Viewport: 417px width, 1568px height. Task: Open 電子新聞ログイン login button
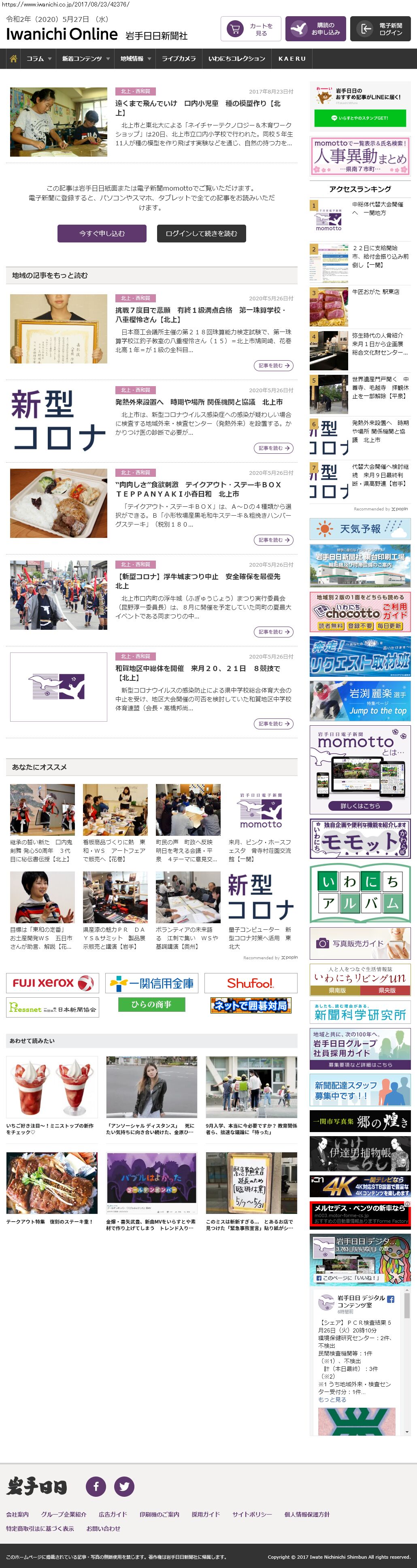pyautogui.click(x=380, y=29)
